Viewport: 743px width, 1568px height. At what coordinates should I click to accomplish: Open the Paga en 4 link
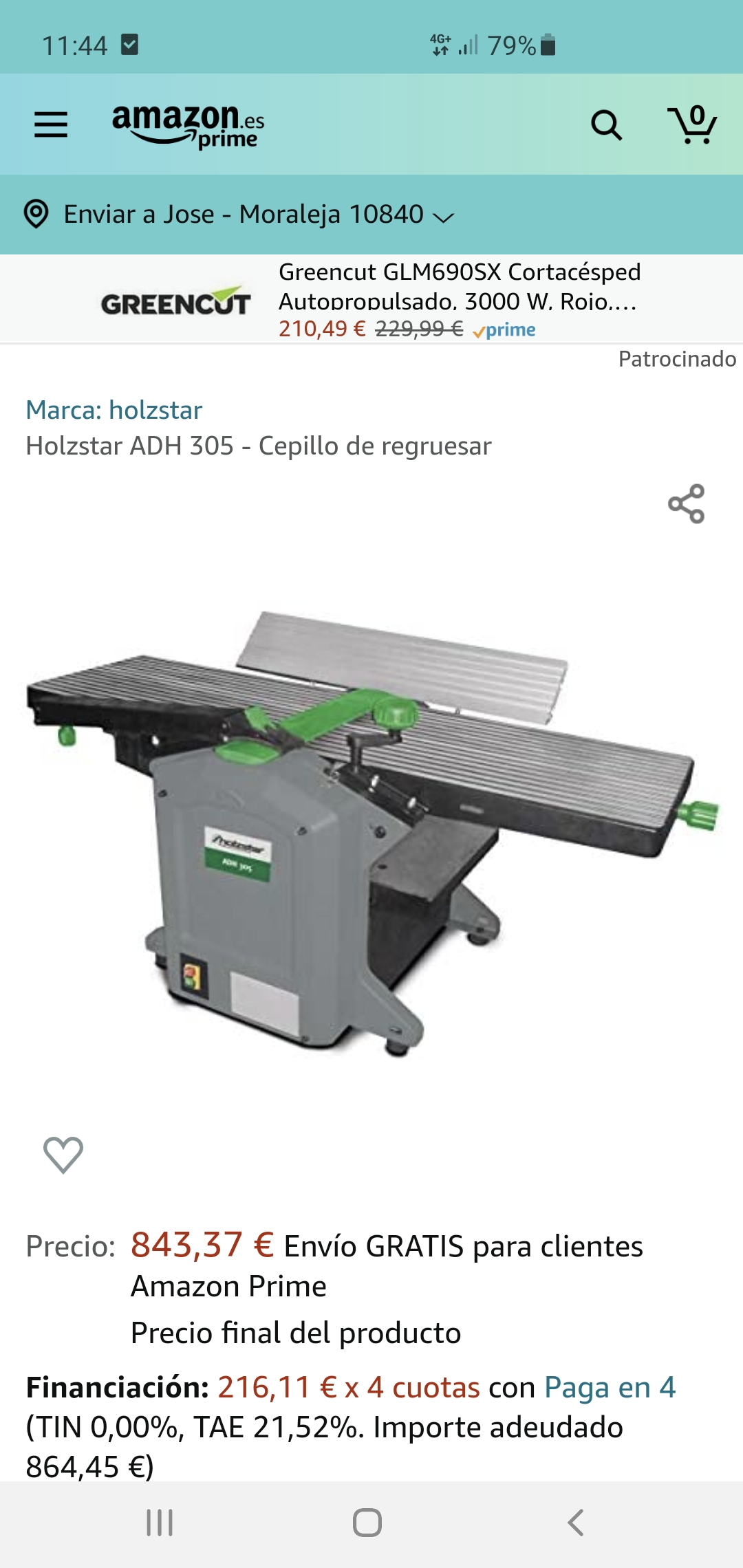pos(610,1388)
